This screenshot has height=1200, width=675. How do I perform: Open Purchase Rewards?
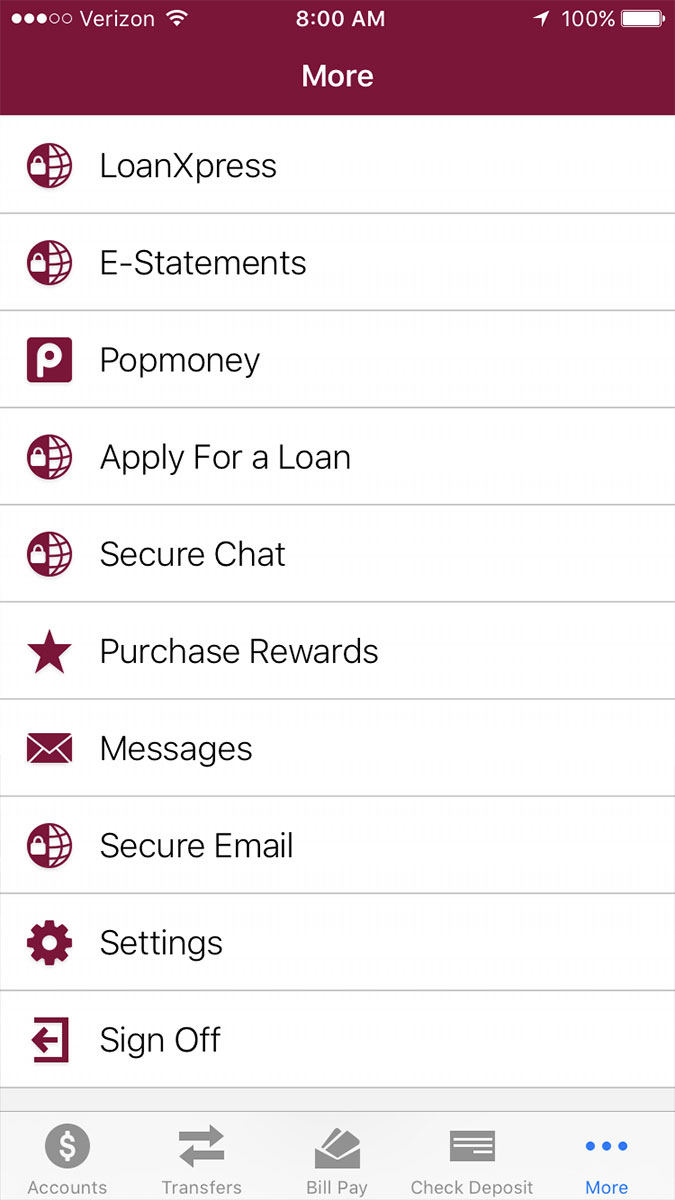[337, 650]
